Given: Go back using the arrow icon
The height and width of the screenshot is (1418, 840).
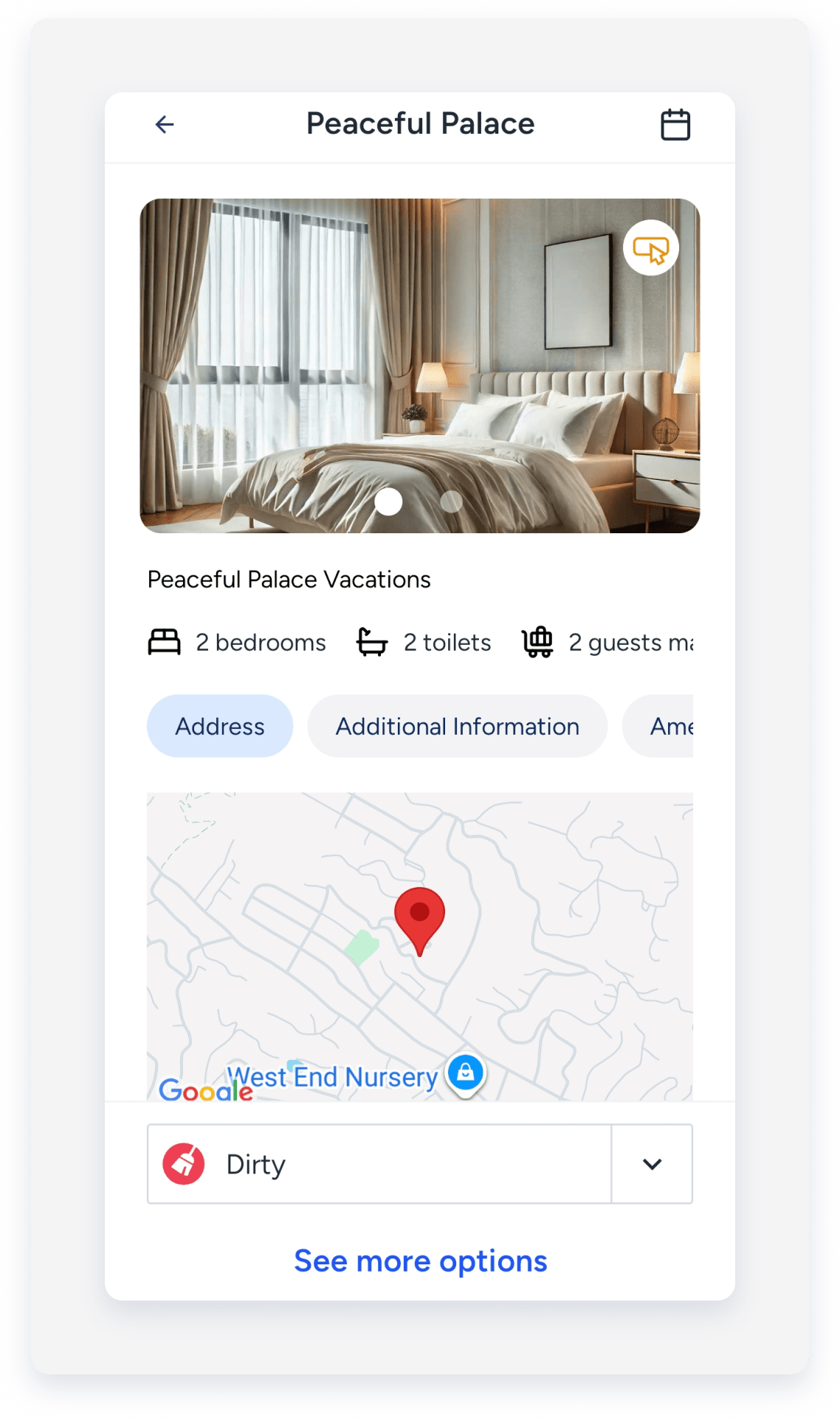Looking at the screenshot, I should click(x=165, y=124).
